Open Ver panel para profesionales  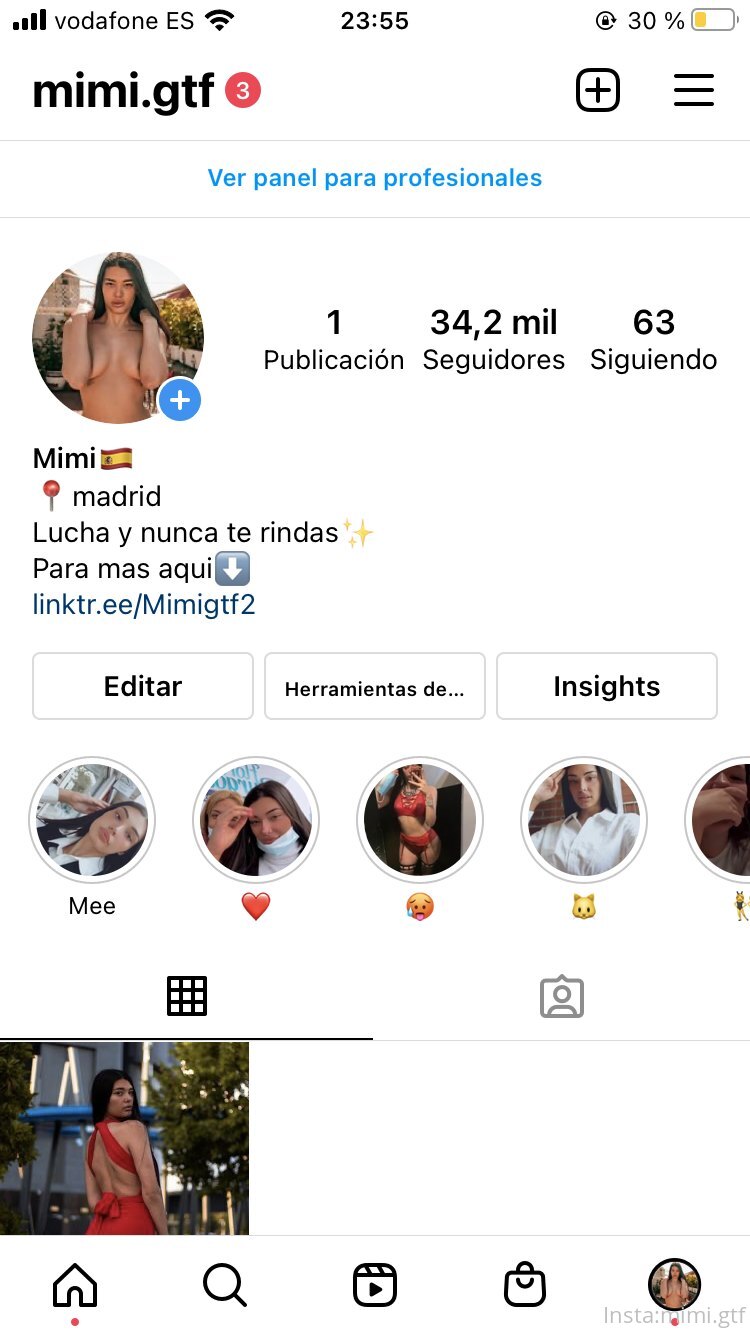(375, 178)
